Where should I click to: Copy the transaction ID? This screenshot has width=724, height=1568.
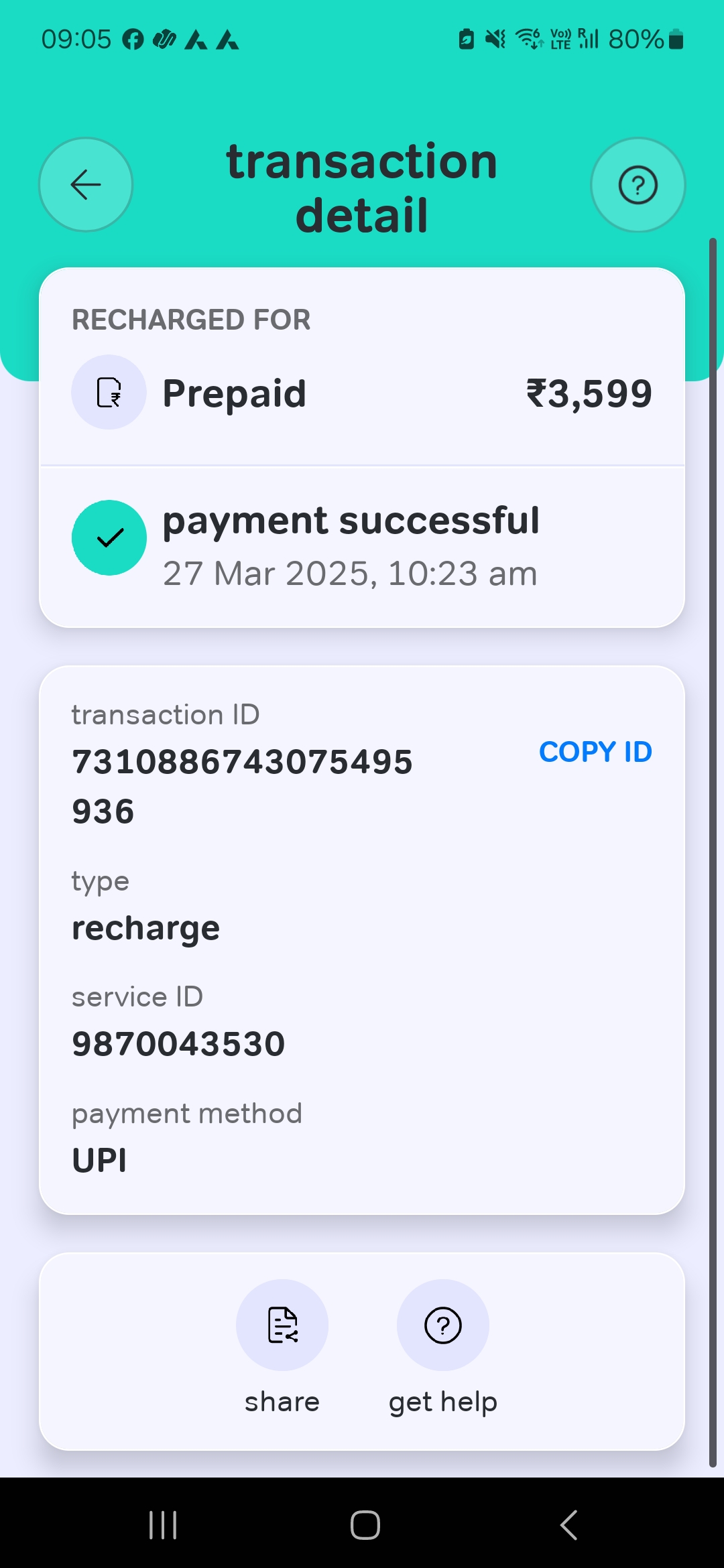click(595, 752)
